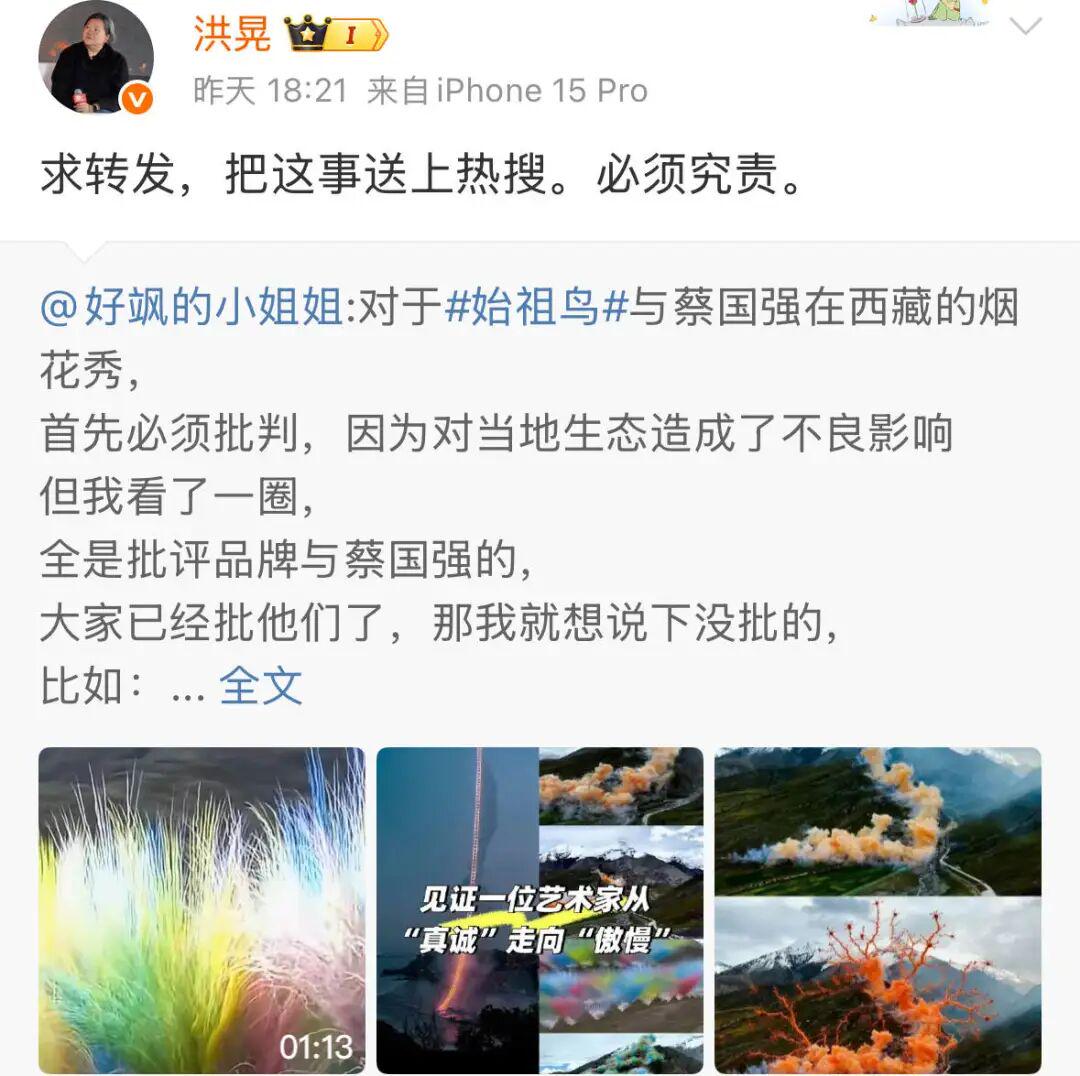This screenshot has width=1080, height=1076.
Task: Open the post options chevron menu
Action: point(1026,27)
